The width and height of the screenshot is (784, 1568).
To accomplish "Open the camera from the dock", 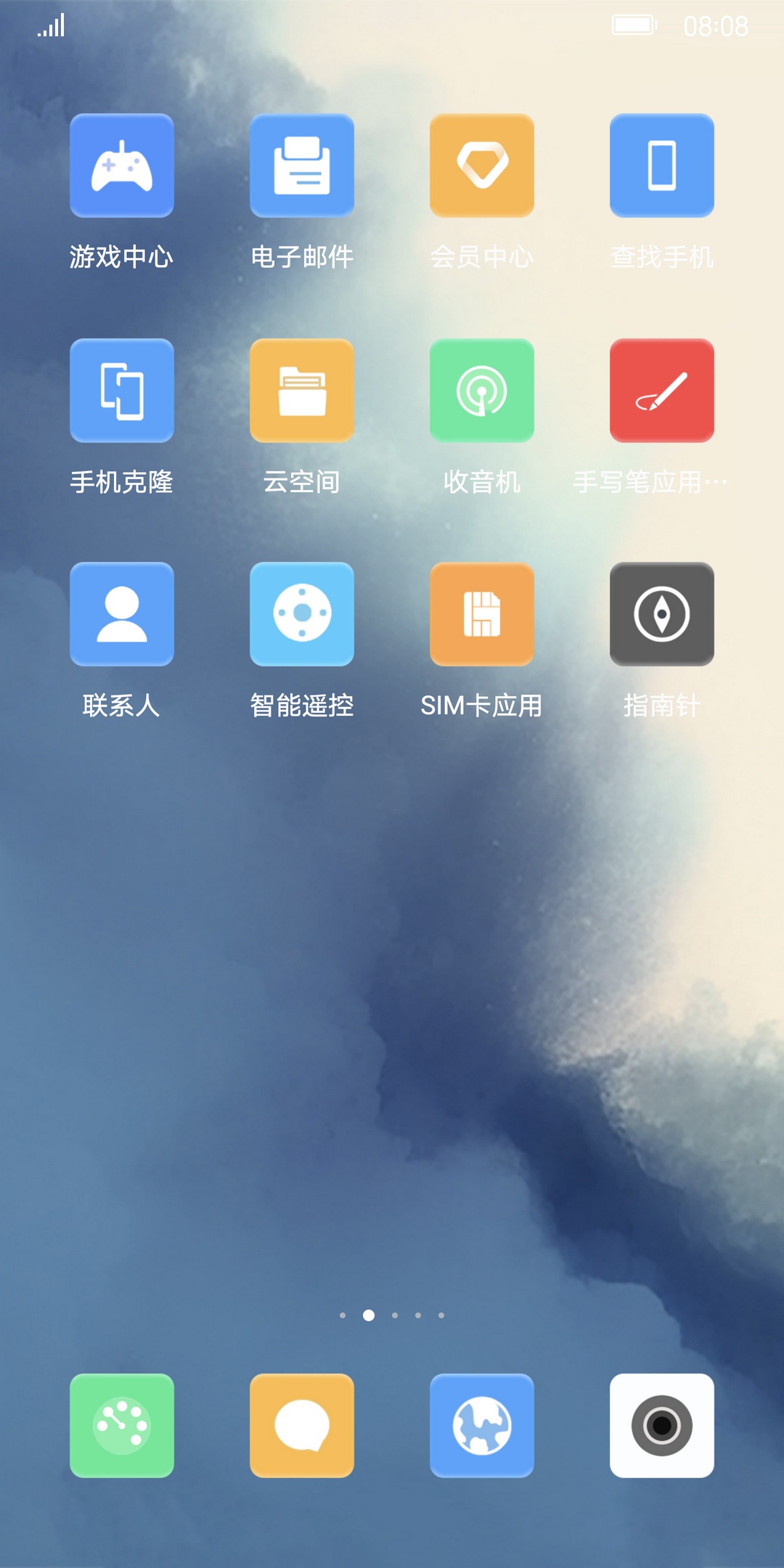I will (661, 1426).
